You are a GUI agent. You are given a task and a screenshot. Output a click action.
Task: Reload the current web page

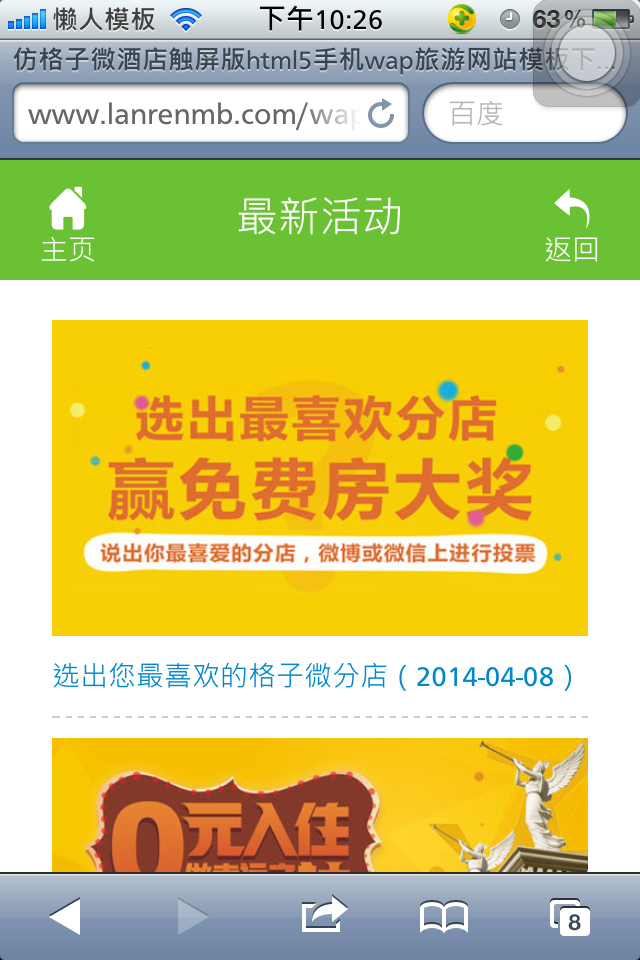[381, 115]
